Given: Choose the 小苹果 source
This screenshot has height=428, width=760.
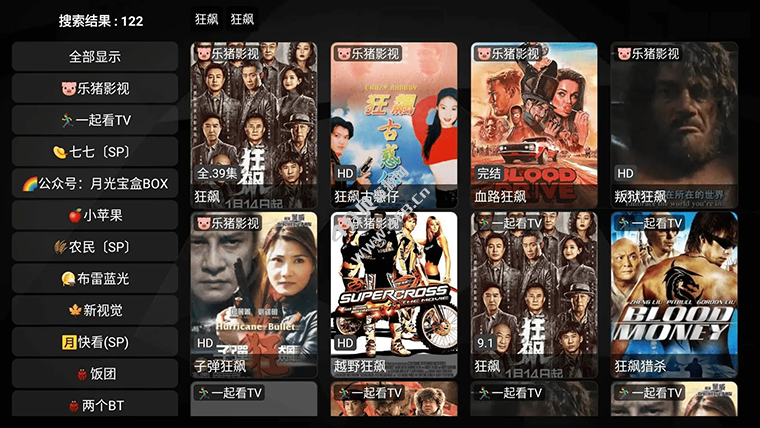Looking at the screenshot, I should [x=95, y=215].
